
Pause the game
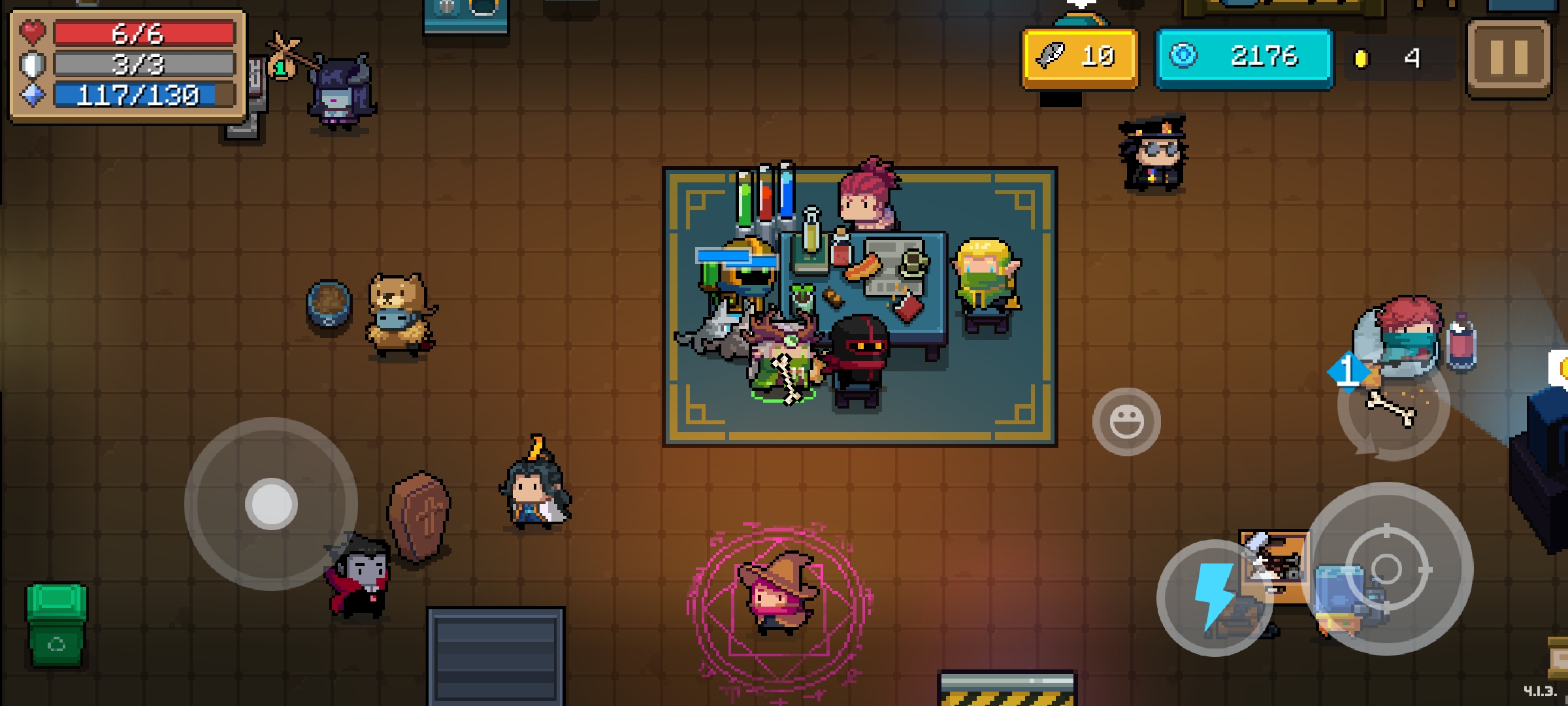1509,58
